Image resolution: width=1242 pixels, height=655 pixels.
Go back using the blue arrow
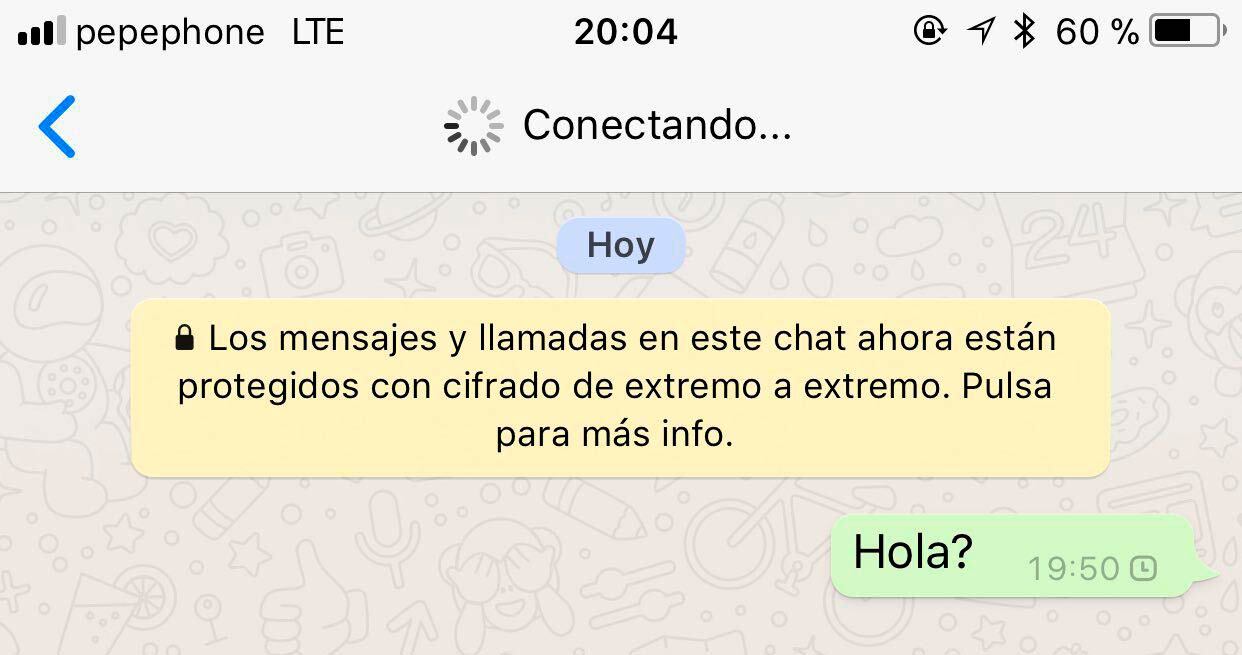pyautogui.click(x=57, y=126)
